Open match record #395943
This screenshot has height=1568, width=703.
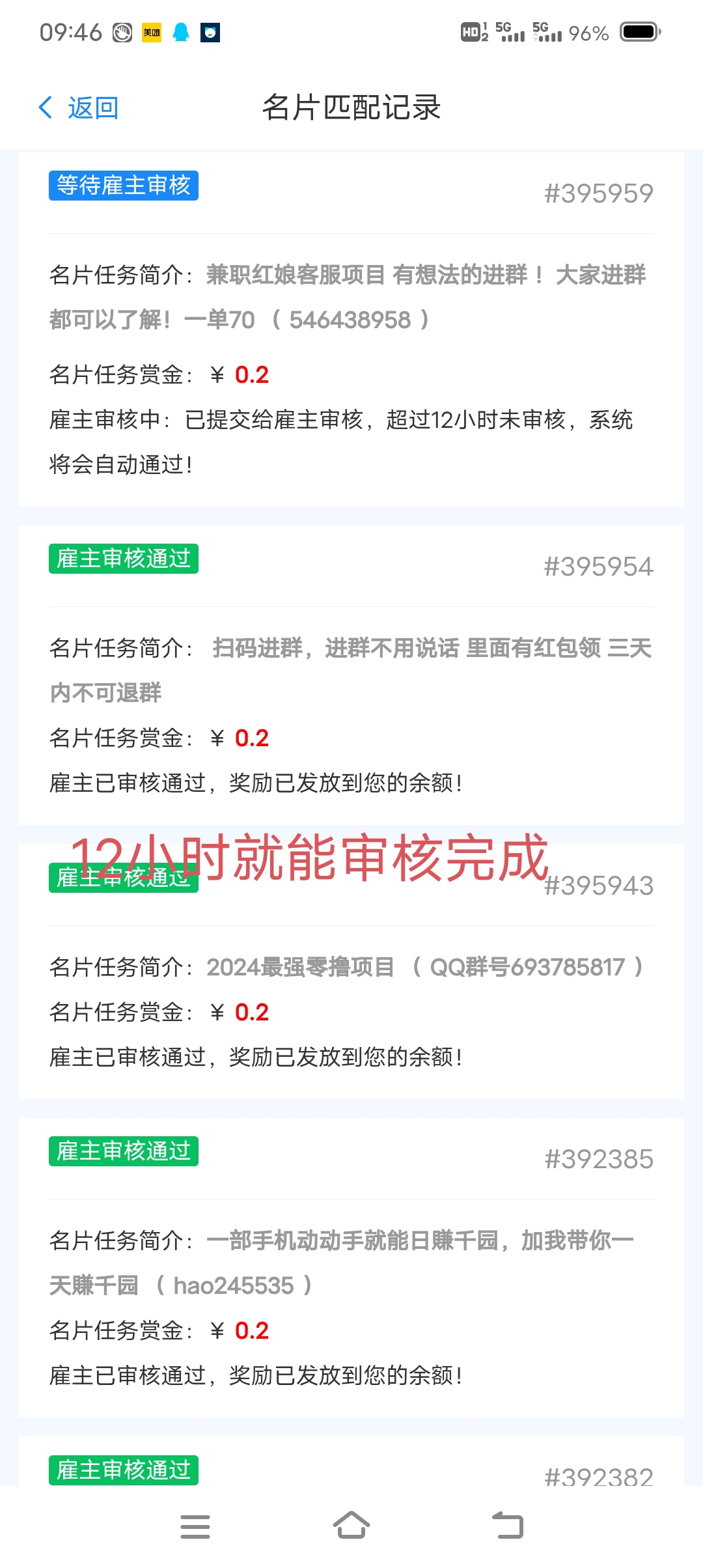351,972
